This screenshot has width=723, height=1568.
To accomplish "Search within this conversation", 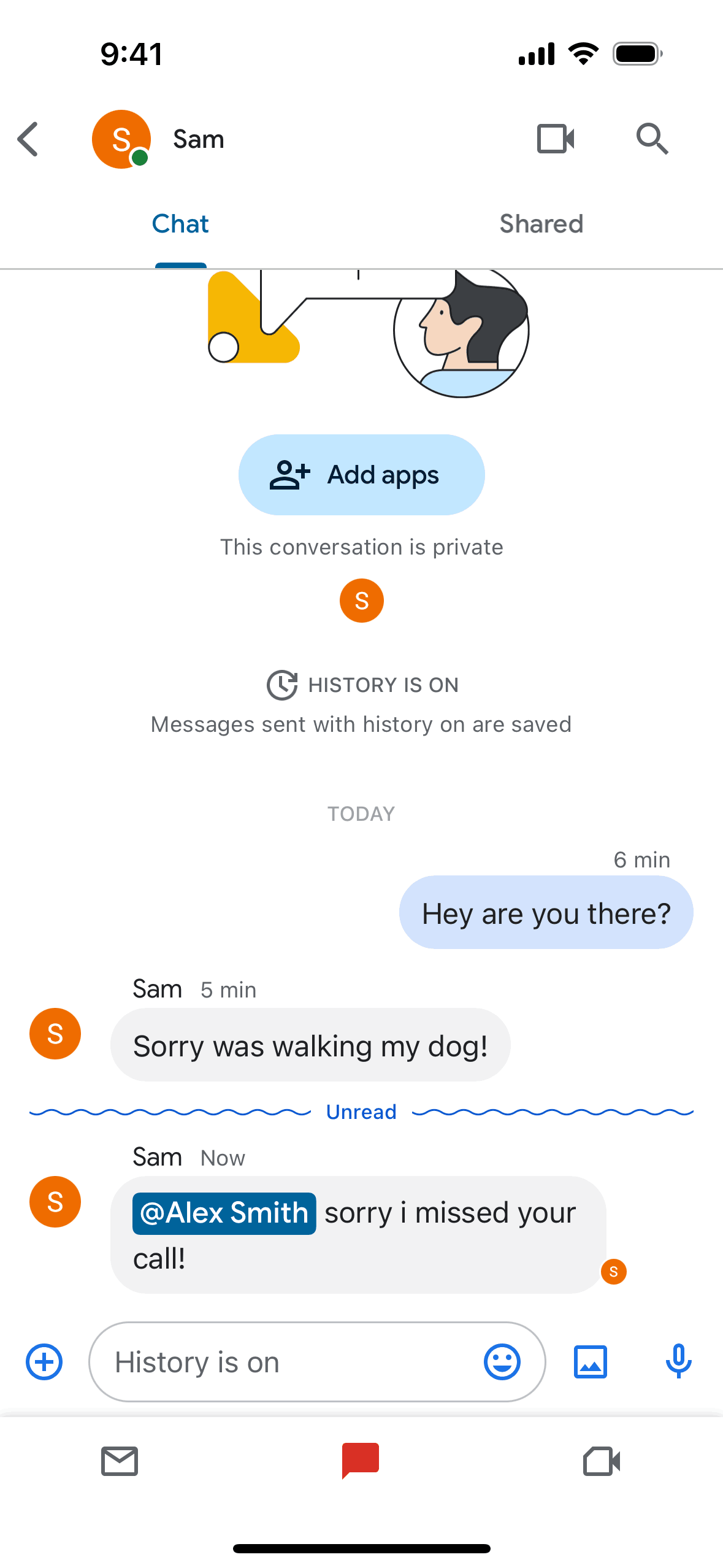I will click(652, 139).
